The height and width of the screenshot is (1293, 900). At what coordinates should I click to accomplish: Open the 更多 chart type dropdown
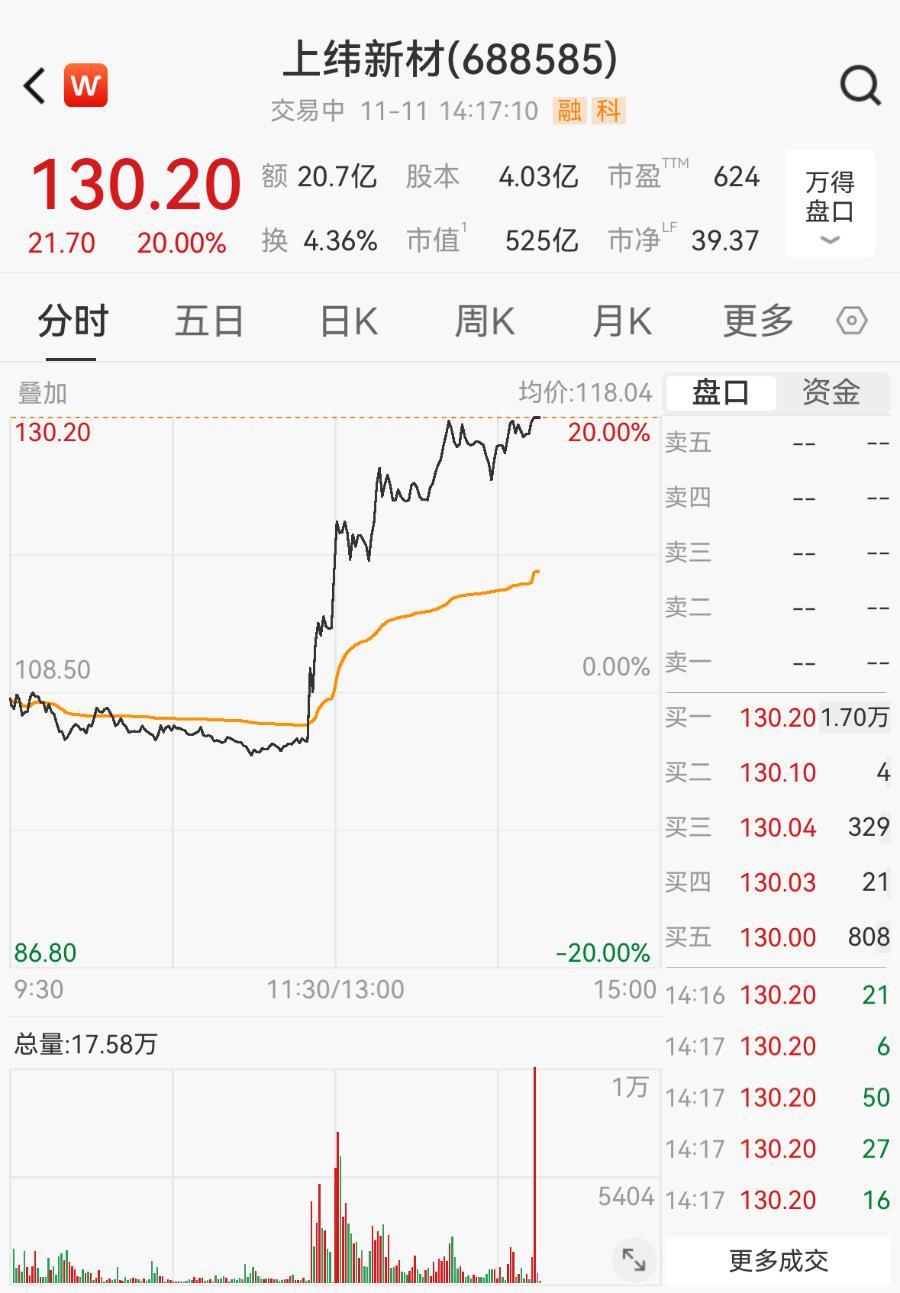coord(757,319)
